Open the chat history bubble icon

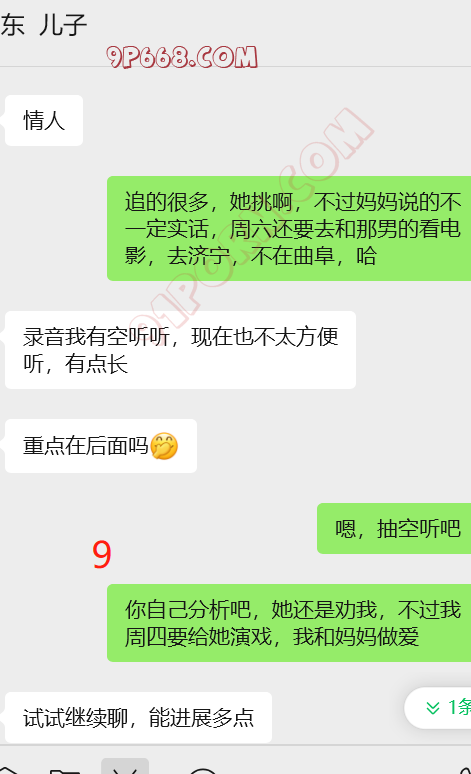pos(203,770)
